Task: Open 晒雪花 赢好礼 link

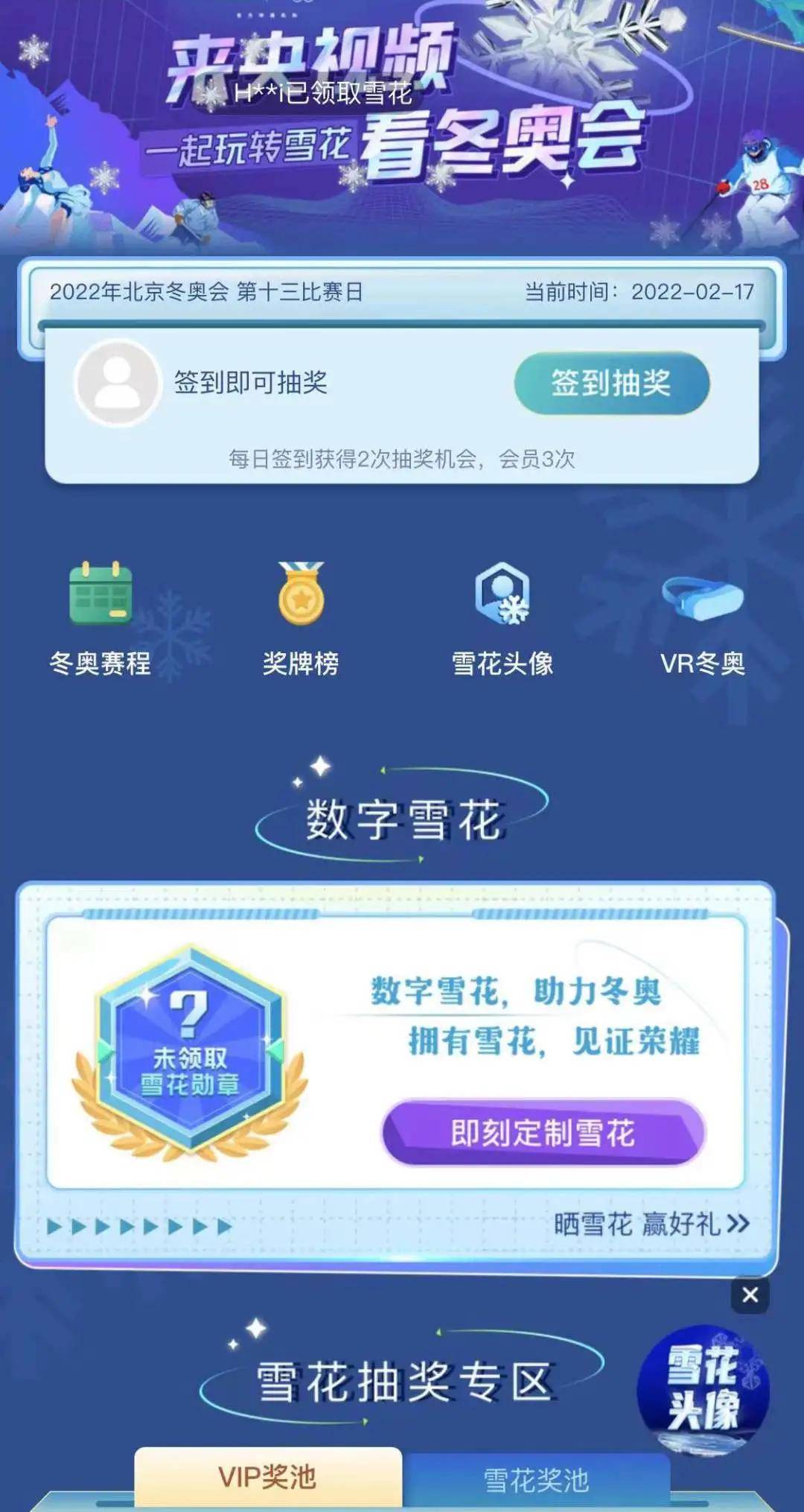Action: (x=651, y=1224)
